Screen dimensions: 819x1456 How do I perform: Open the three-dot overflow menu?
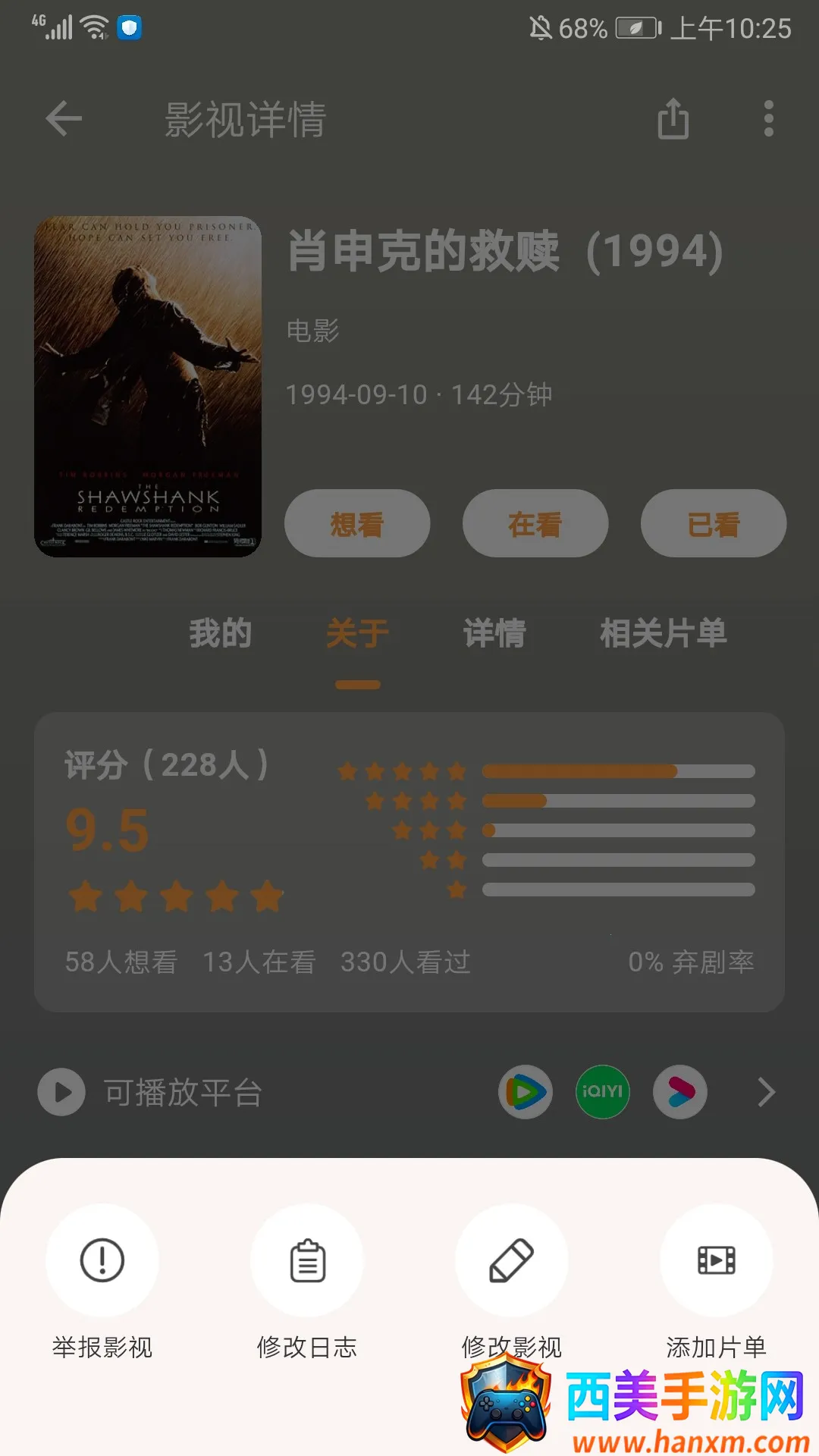767,119
